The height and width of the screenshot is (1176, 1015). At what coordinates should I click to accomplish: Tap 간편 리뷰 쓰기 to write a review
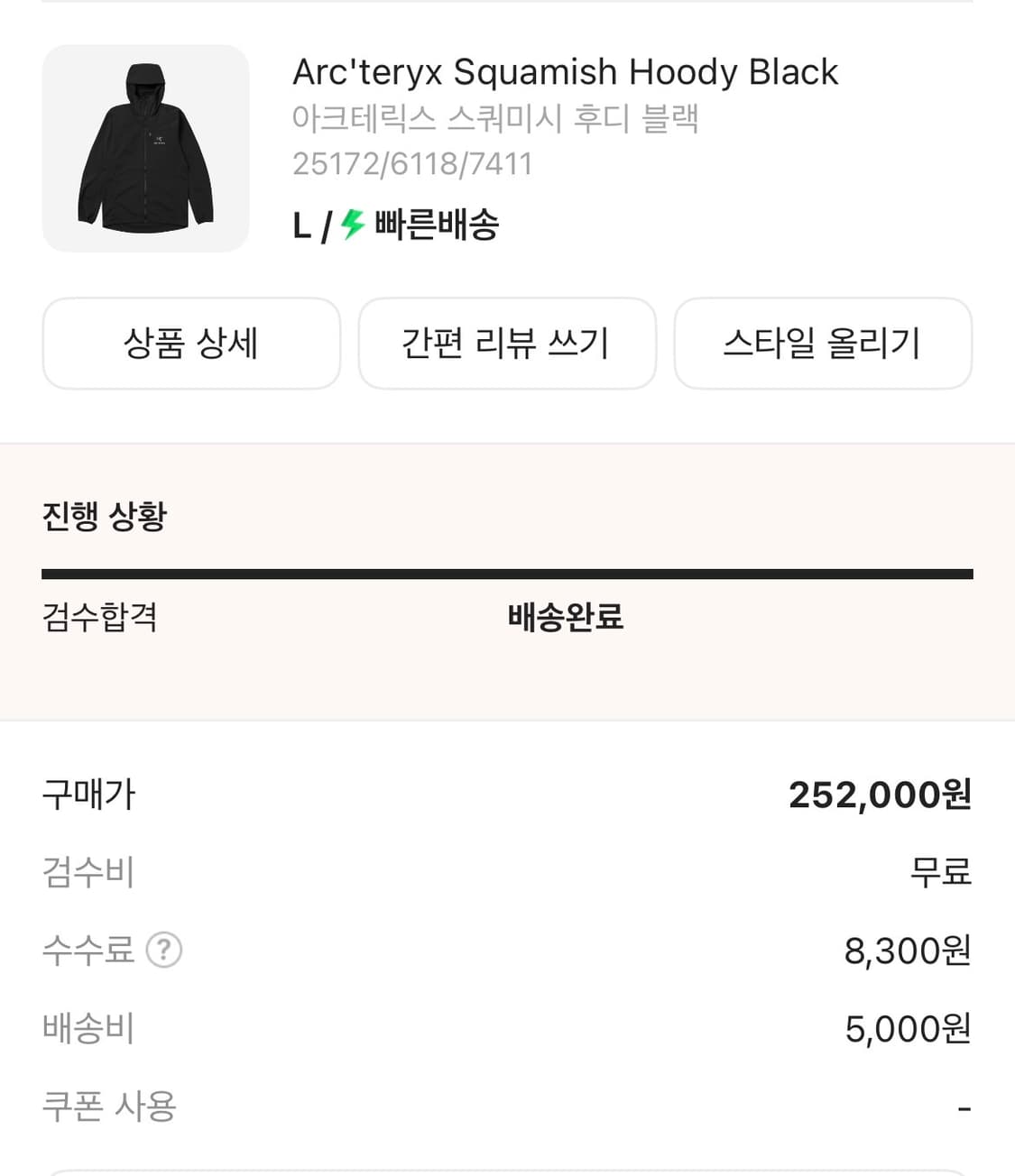(507, 344)
